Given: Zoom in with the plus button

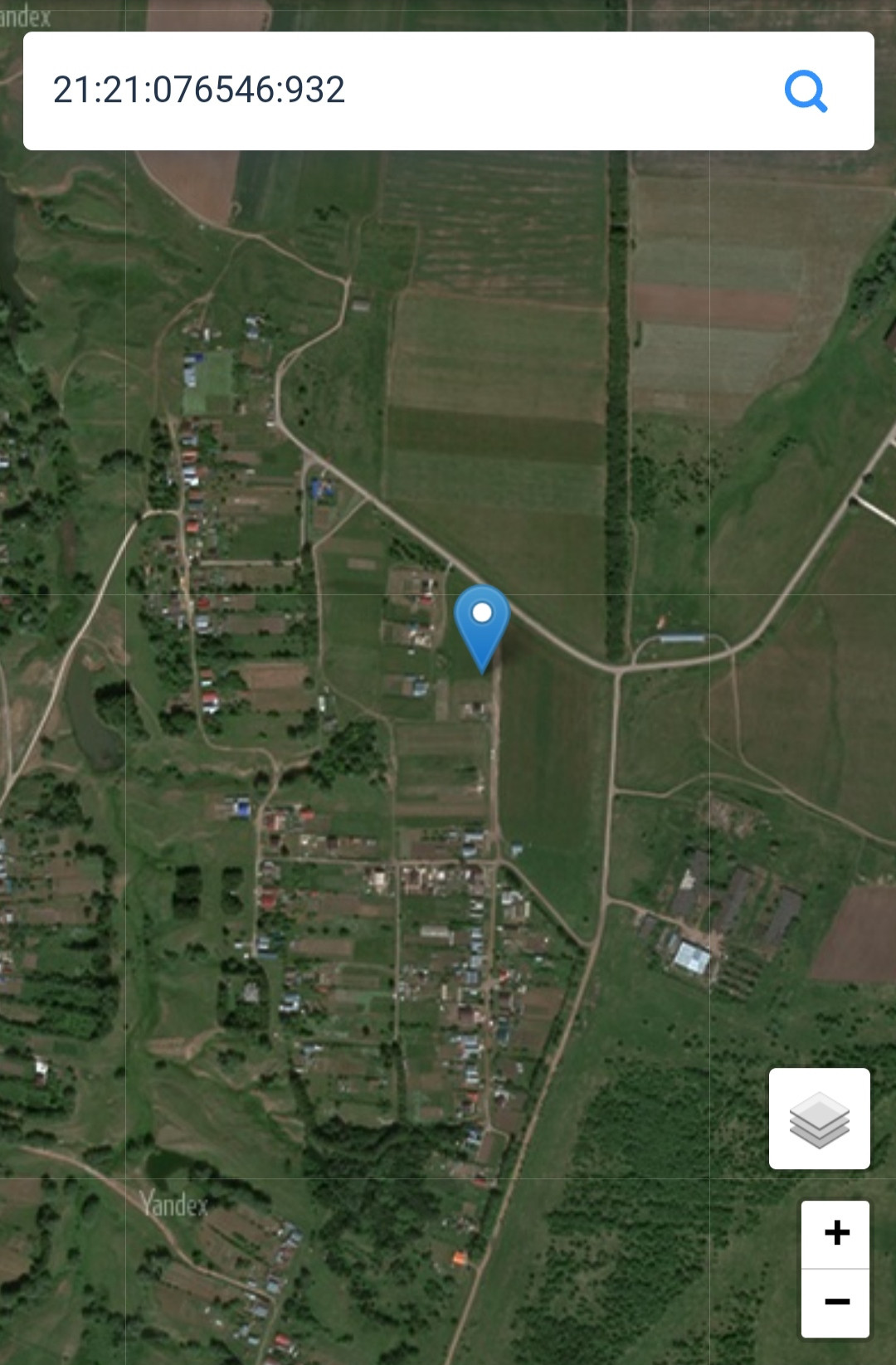Looking at the screenshot, I should [836, 1233].
